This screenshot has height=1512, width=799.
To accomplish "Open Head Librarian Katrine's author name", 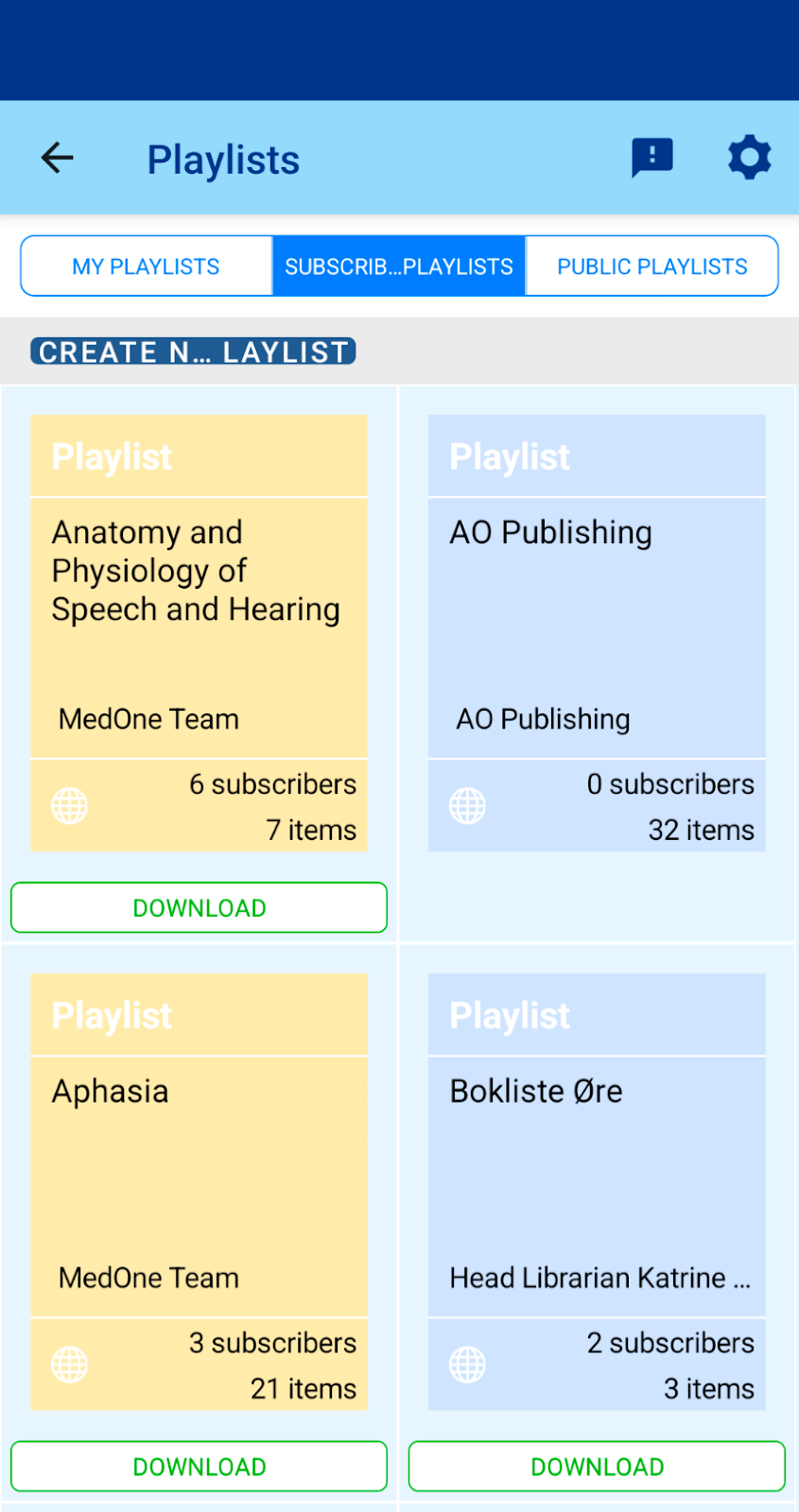I will [x=597, y=1278].
